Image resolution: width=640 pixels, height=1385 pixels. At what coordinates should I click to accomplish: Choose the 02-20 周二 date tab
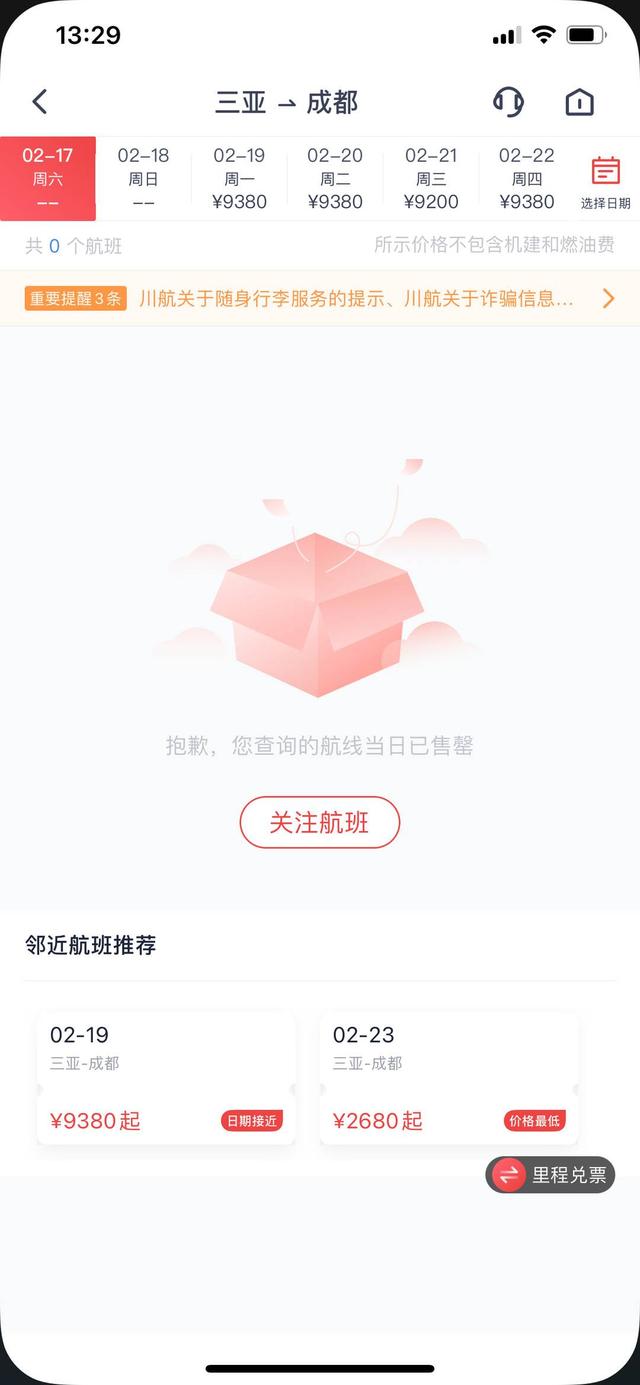(335, 179)
